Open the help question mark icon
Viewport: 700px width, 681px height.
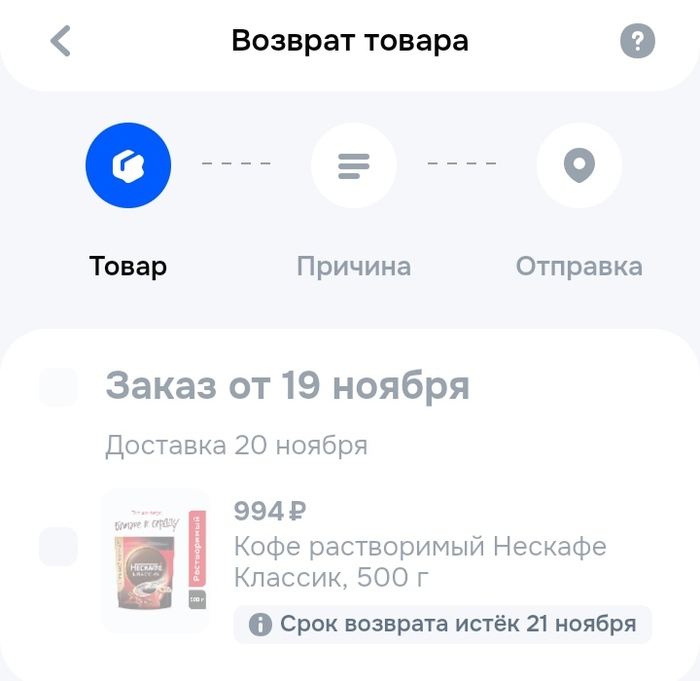(637, 41)
